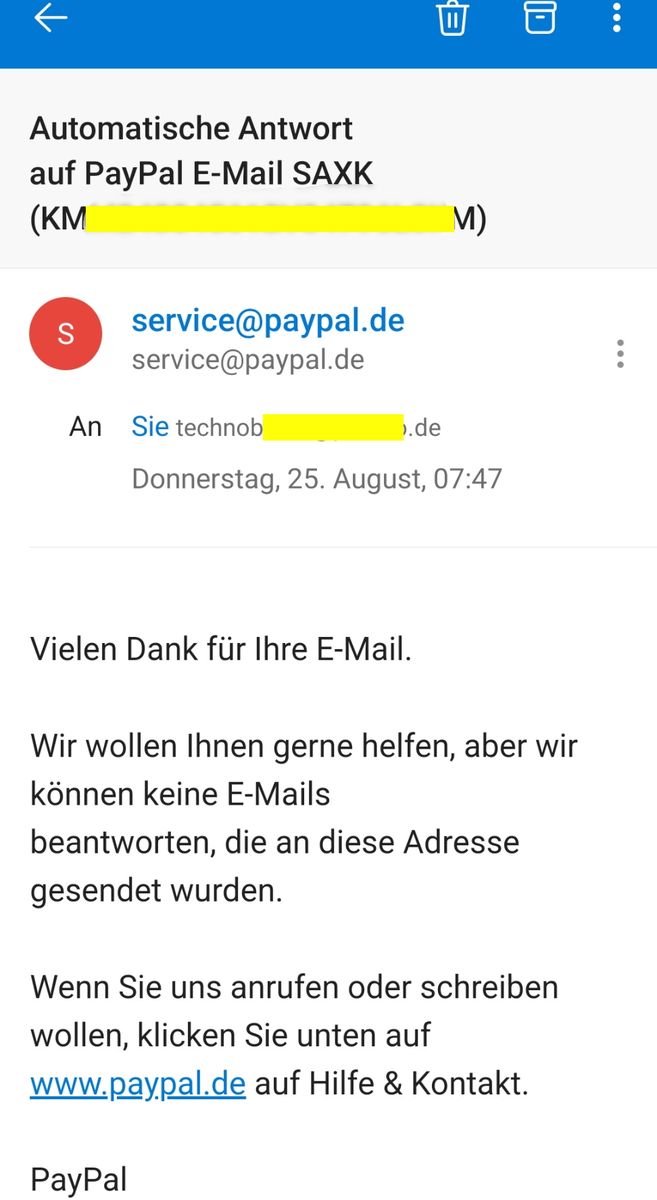Open the top bar overflow menu

point(616,18)
